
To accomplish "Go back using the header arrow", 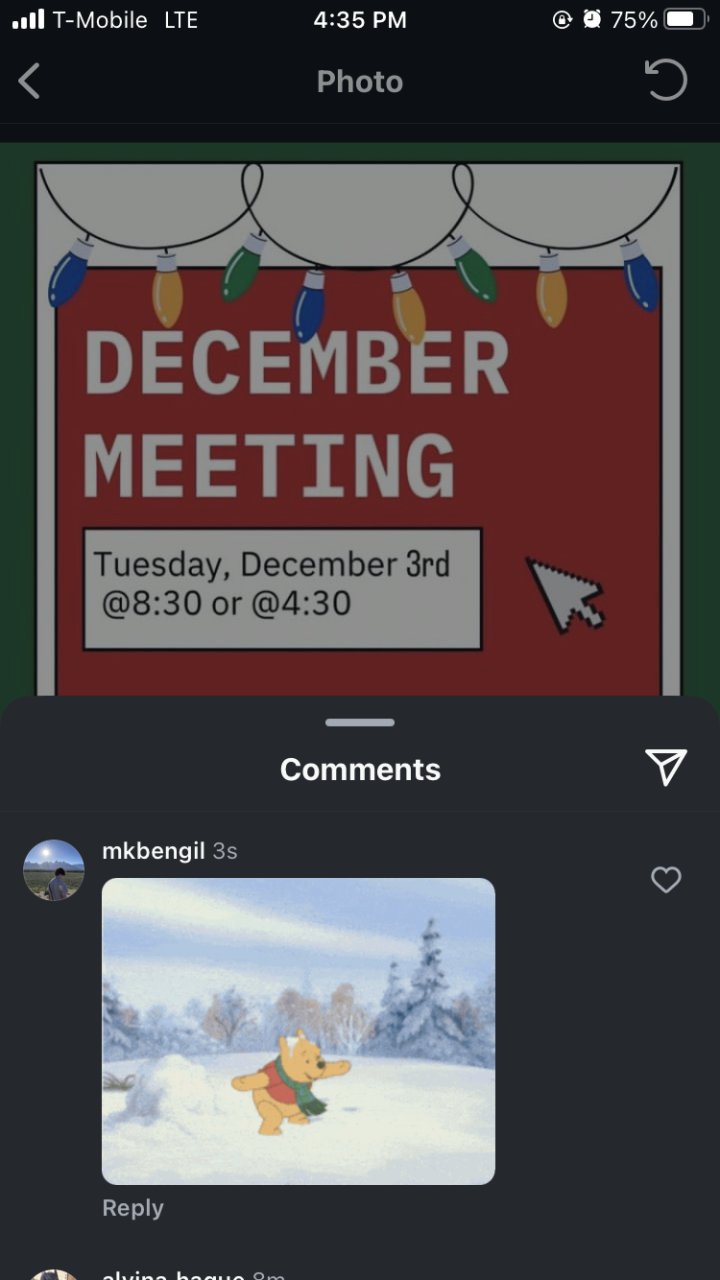I will [30, 81].
